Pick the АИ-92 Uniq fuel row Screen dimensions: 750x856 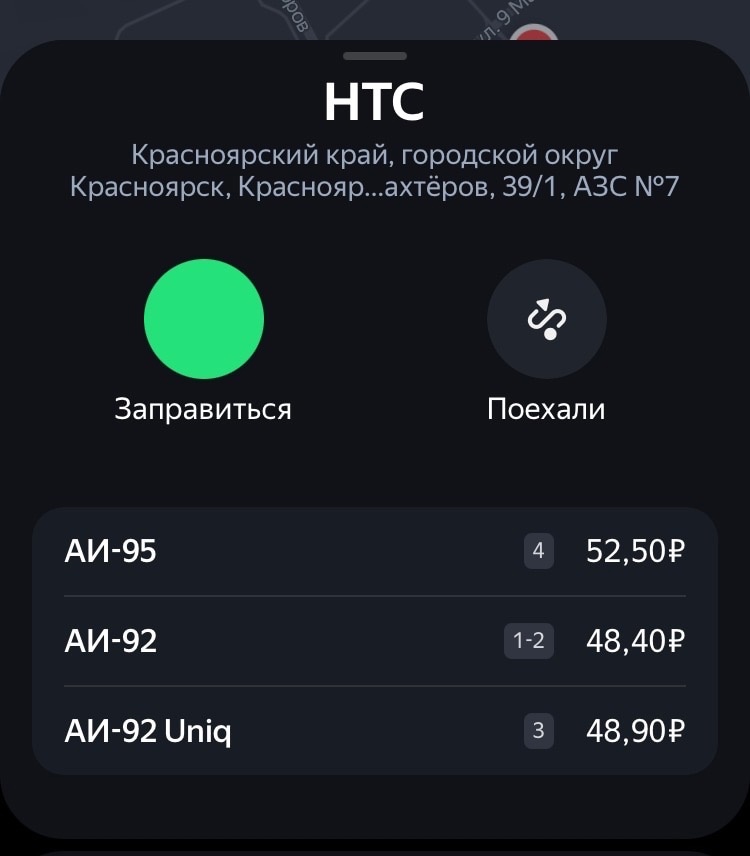pos(375,731)
